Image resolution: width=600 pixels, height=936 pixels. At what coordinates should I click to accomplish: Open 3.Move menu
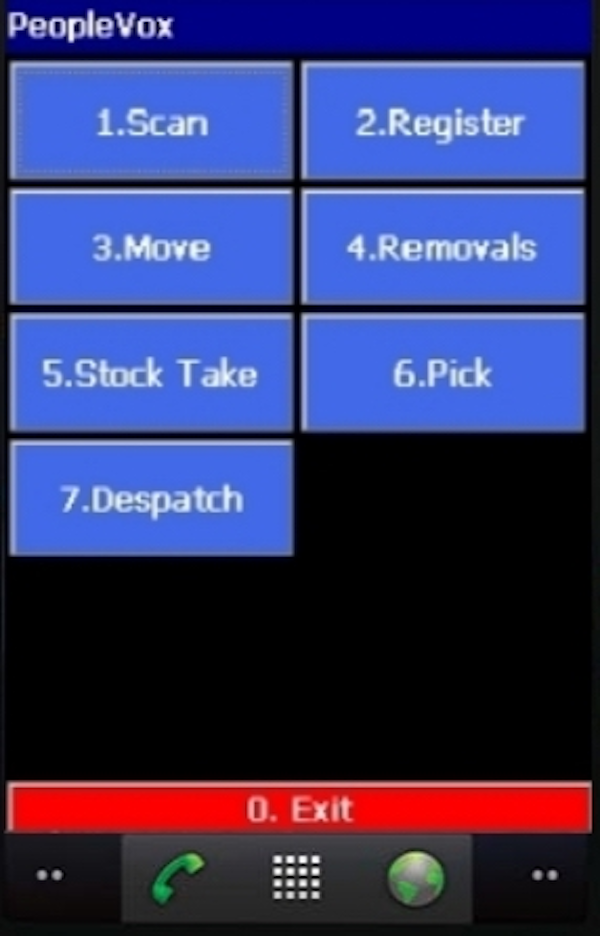pyautogui.click(x=151, y=247)
